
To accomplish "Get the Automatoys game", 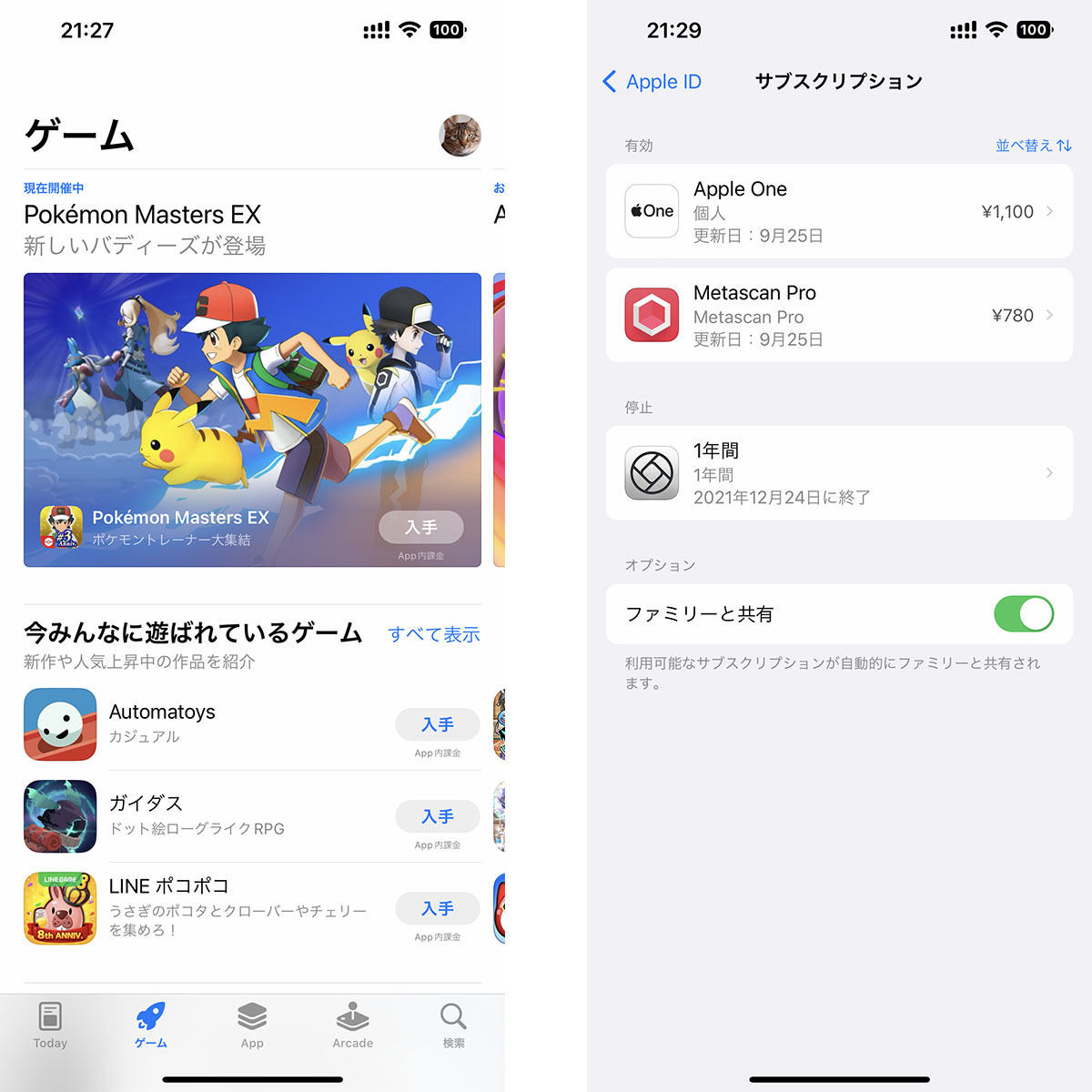I will click(437, 724).
